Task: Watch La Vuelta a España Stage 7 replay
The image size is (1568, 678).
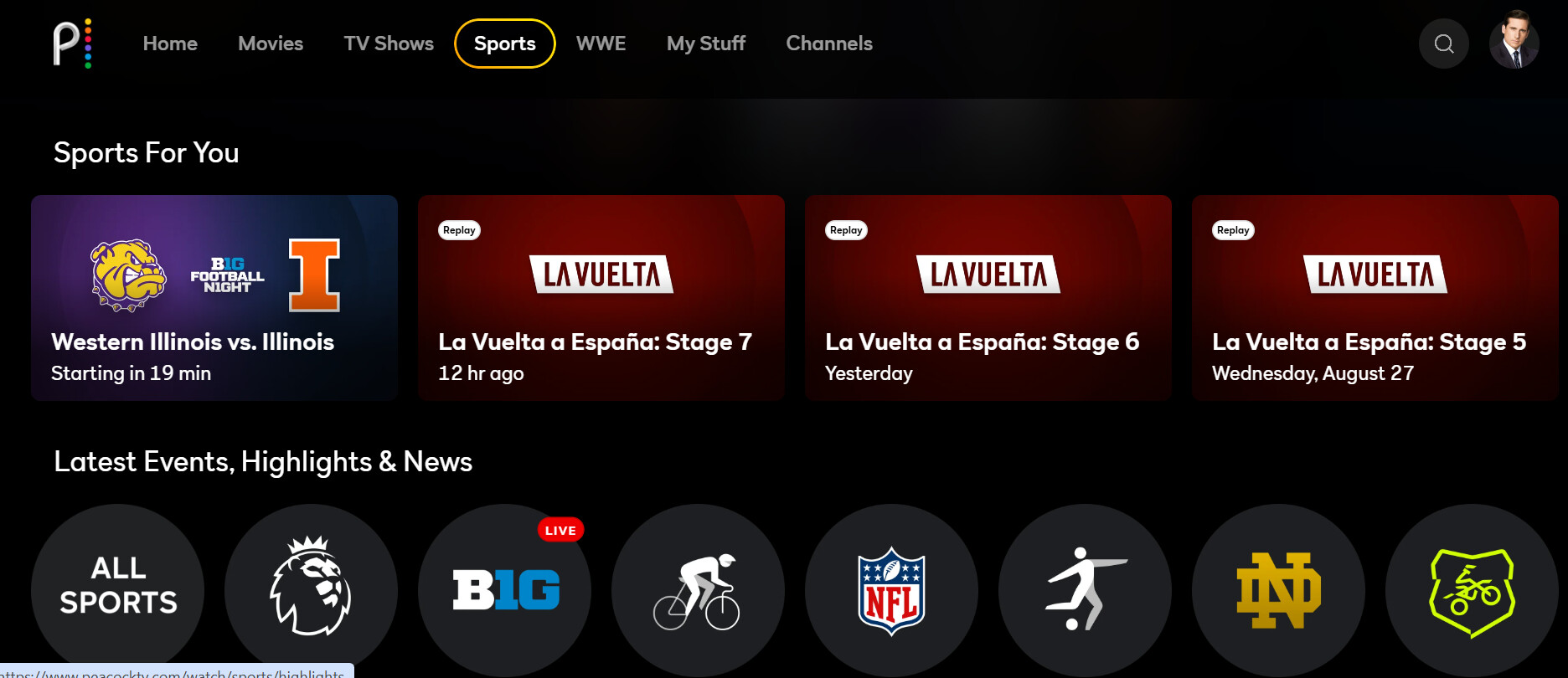Action: point(601,298)
